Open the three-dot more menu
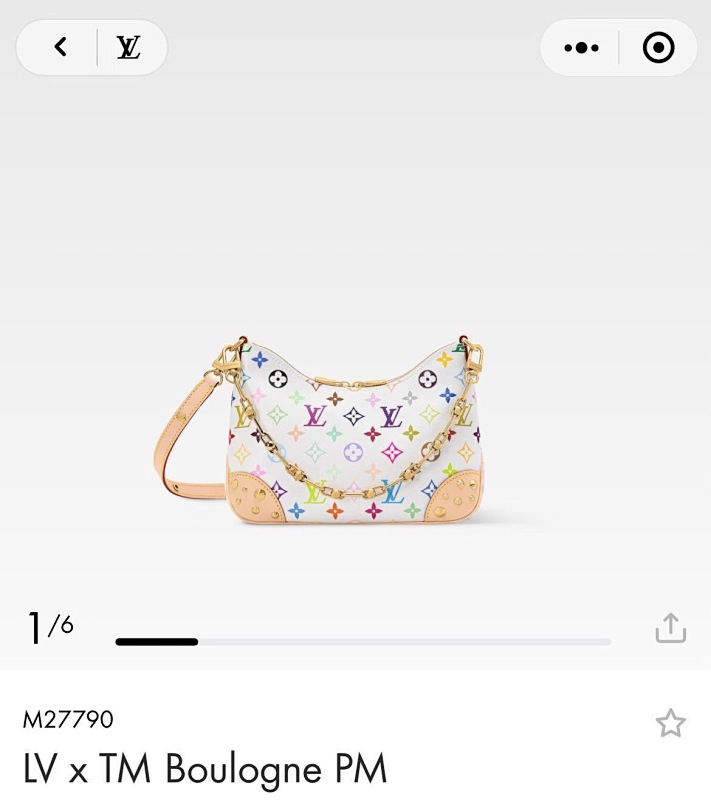 581,47
